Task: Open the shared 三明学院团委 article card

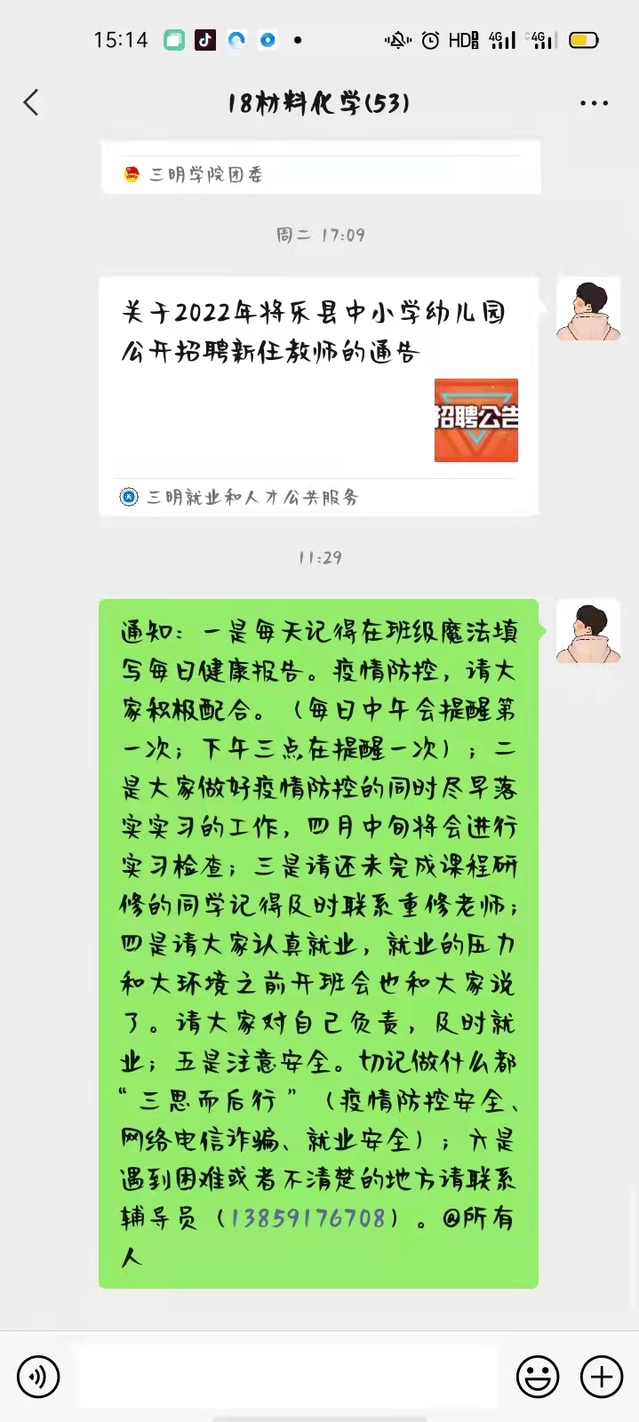Action: coord(320,169)
